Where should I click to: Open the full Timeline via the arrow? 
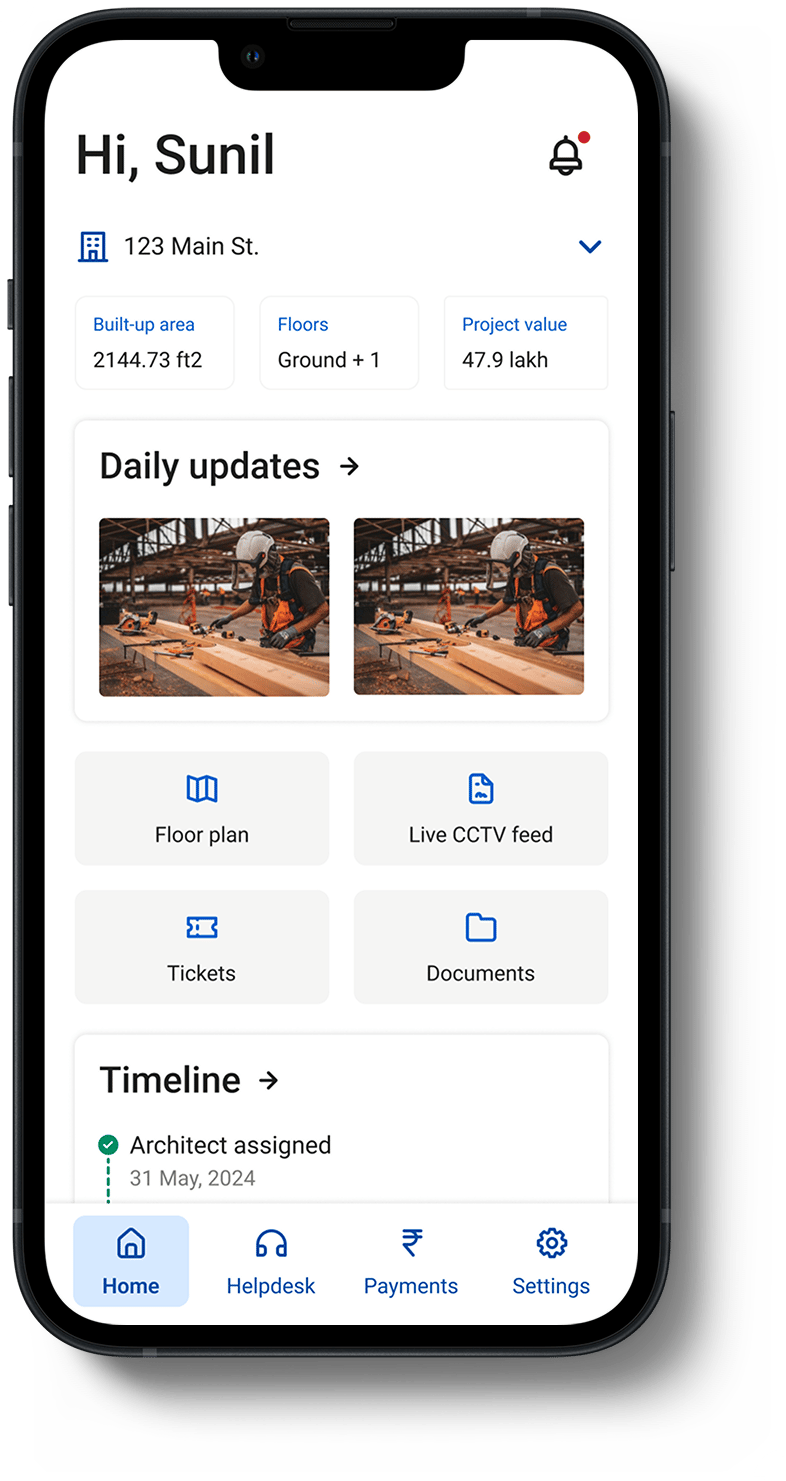pos(268,1080)
